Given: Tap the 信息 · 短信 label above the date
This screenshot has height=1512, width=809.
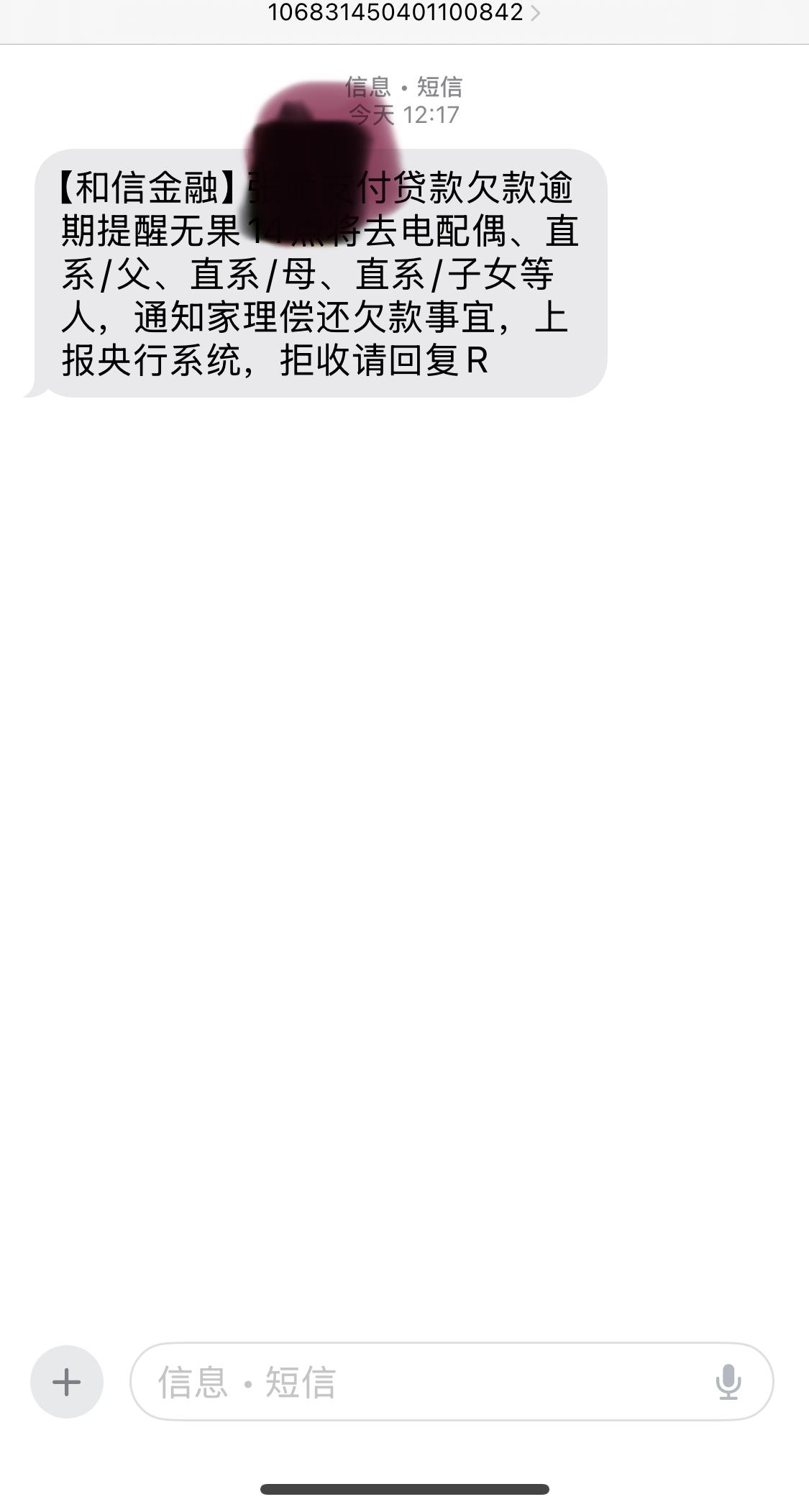Looking at the screenshot, I should pos(403,88).
